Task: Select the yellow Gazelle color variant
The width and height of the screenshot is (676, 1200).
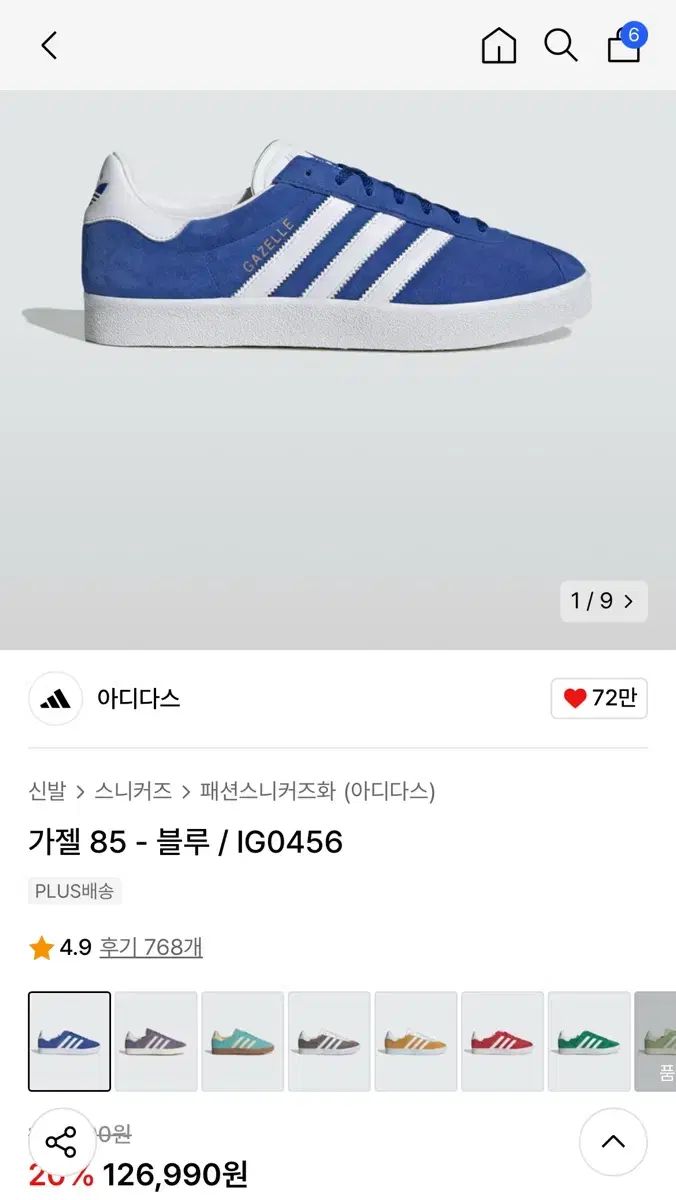Action: coord(416,1041)
